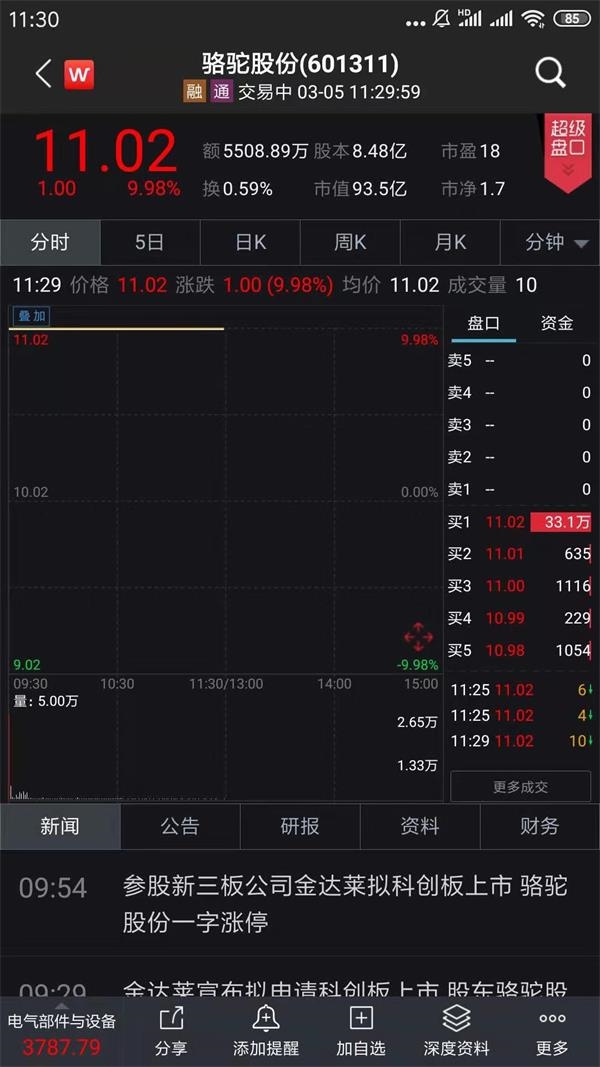Image resolution: width=600 pixels, height=1067 pixels.
Task: Open the stock search magnifier
Action: [x=550, y=73]
